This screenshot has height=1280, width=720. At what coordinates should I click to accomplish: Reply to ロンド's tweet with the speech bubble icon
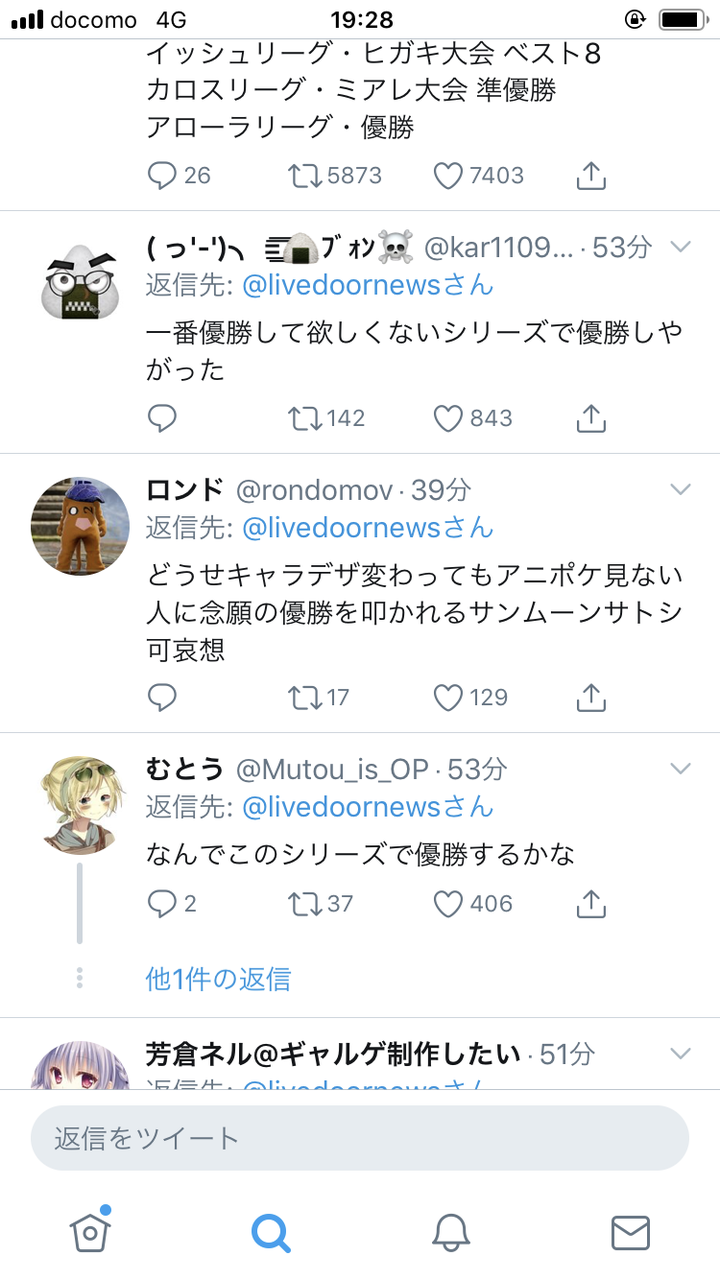click(x=162, y=697)
